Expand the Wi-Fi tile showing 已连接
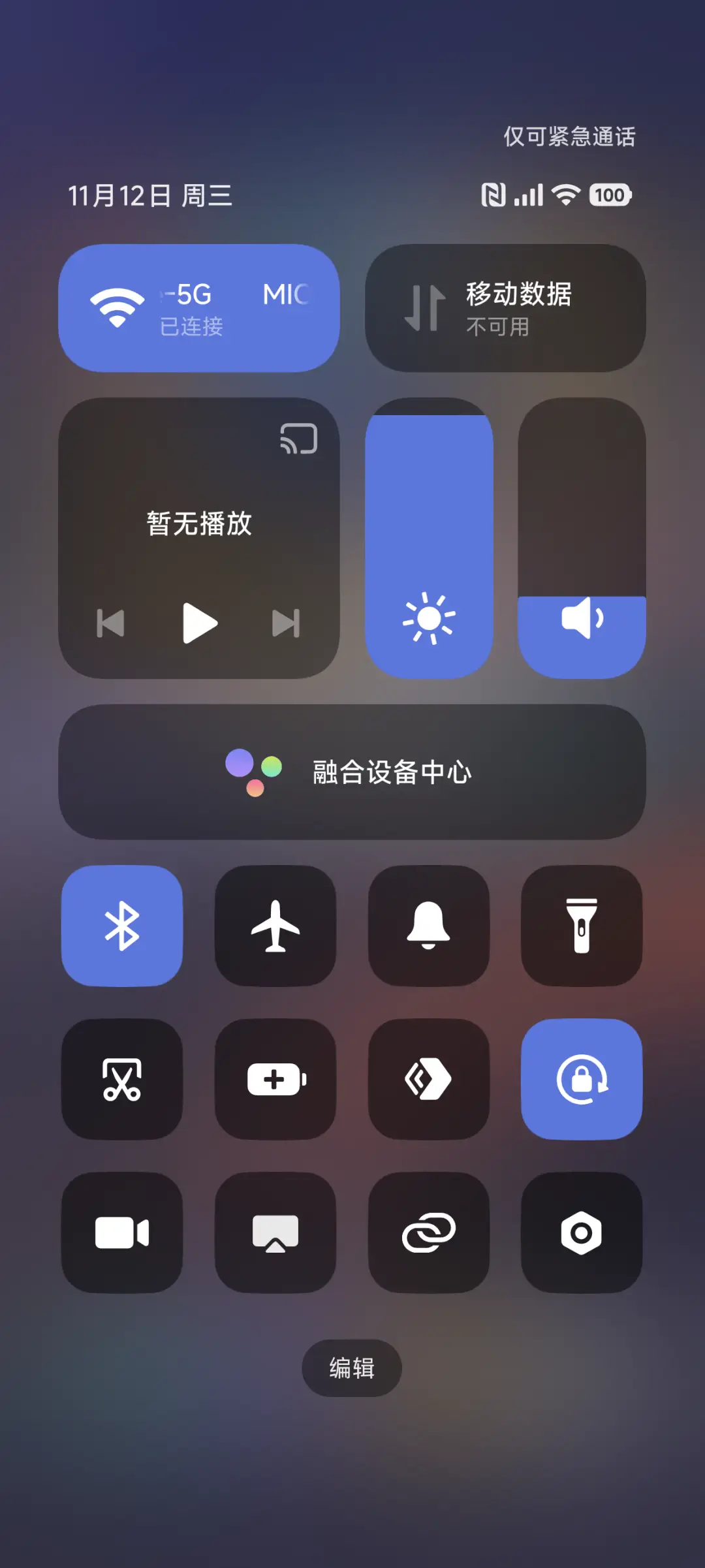This screenshot has width=705, height=1568. click(x=198, y=308)
